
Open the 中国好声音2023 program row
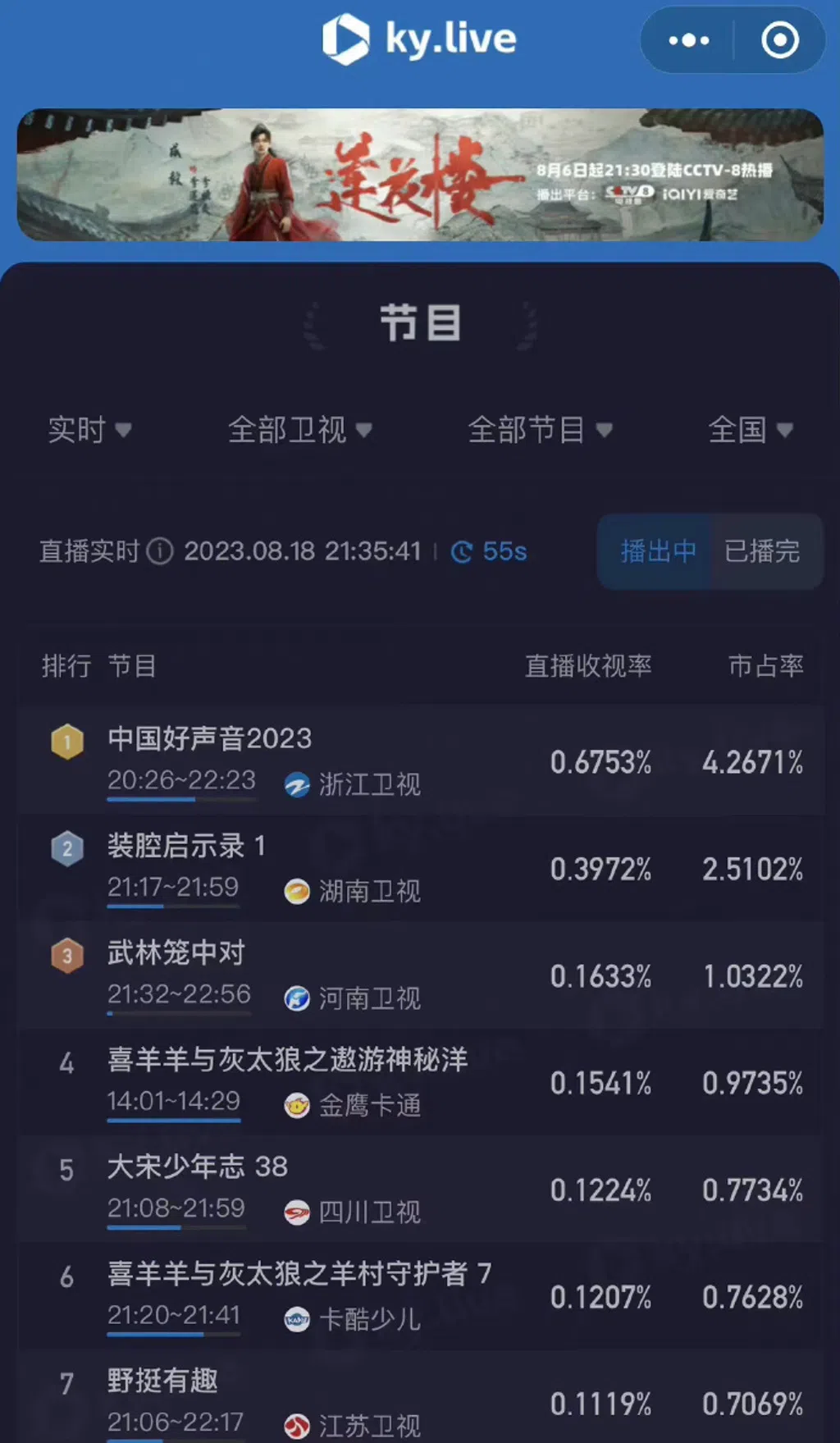click(x=420, y=760)
